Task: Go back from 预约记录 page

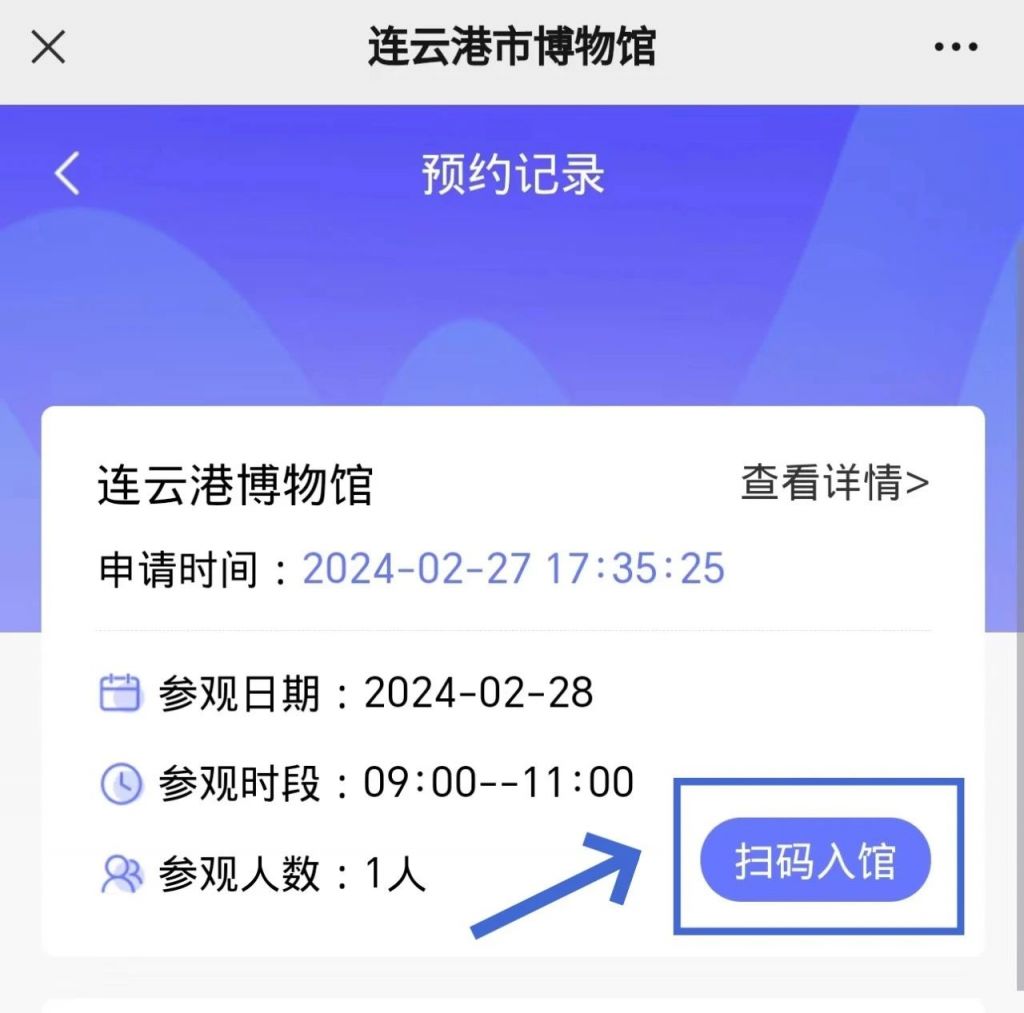Action: 67,174
